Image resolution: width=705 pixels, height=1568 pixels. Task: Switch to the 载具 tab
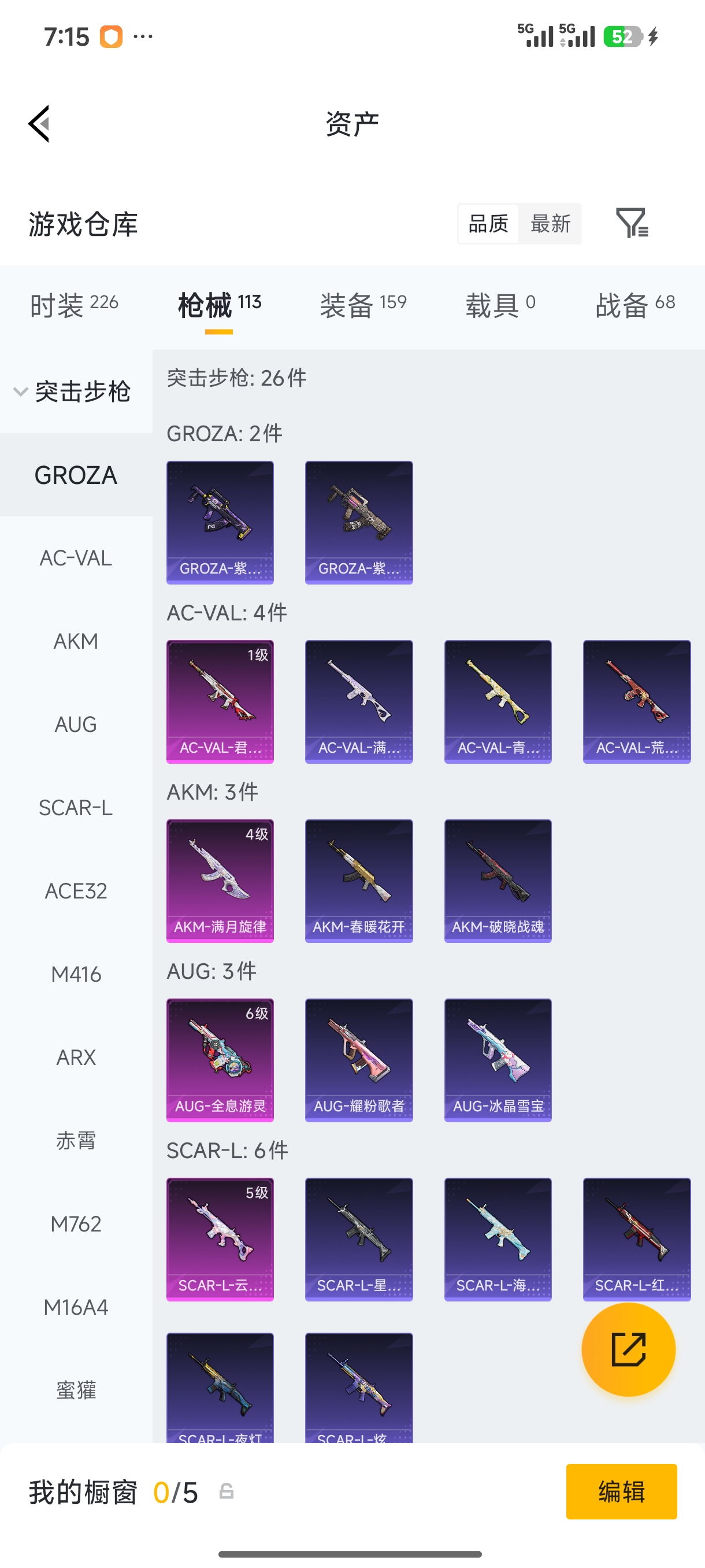coord(500,304)
